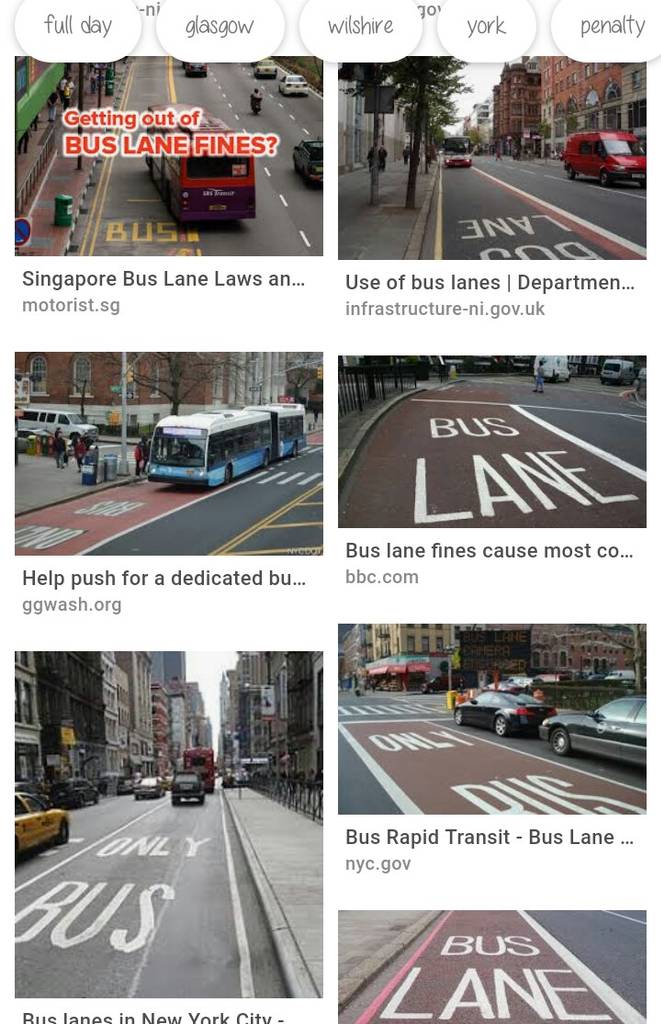Viewport: 661px width, 1024px height.
Task: Open the bbc.com Bus lane fines image
Action: [492, 441]
